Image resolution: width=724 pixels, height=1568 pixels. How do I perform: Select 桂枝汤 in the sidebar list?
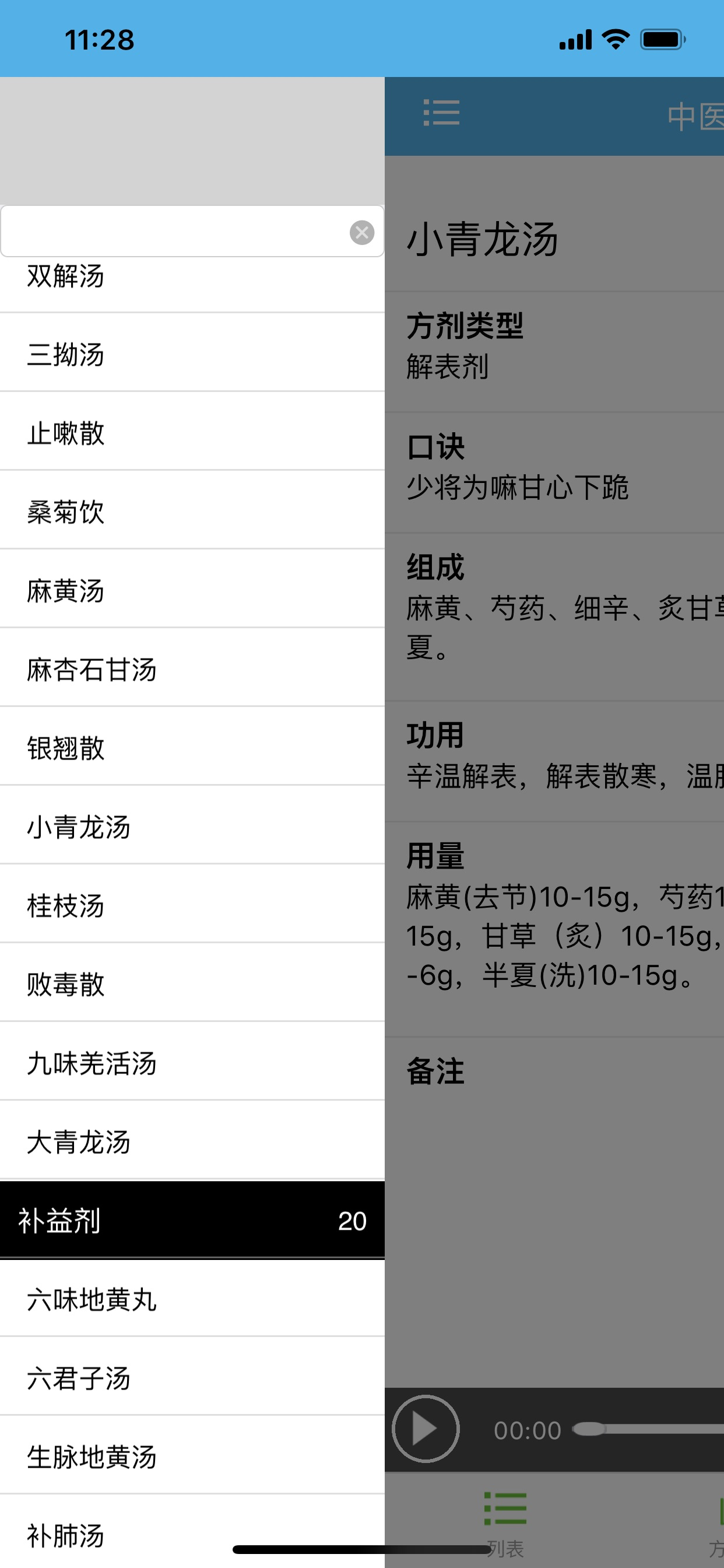point(67,905)
